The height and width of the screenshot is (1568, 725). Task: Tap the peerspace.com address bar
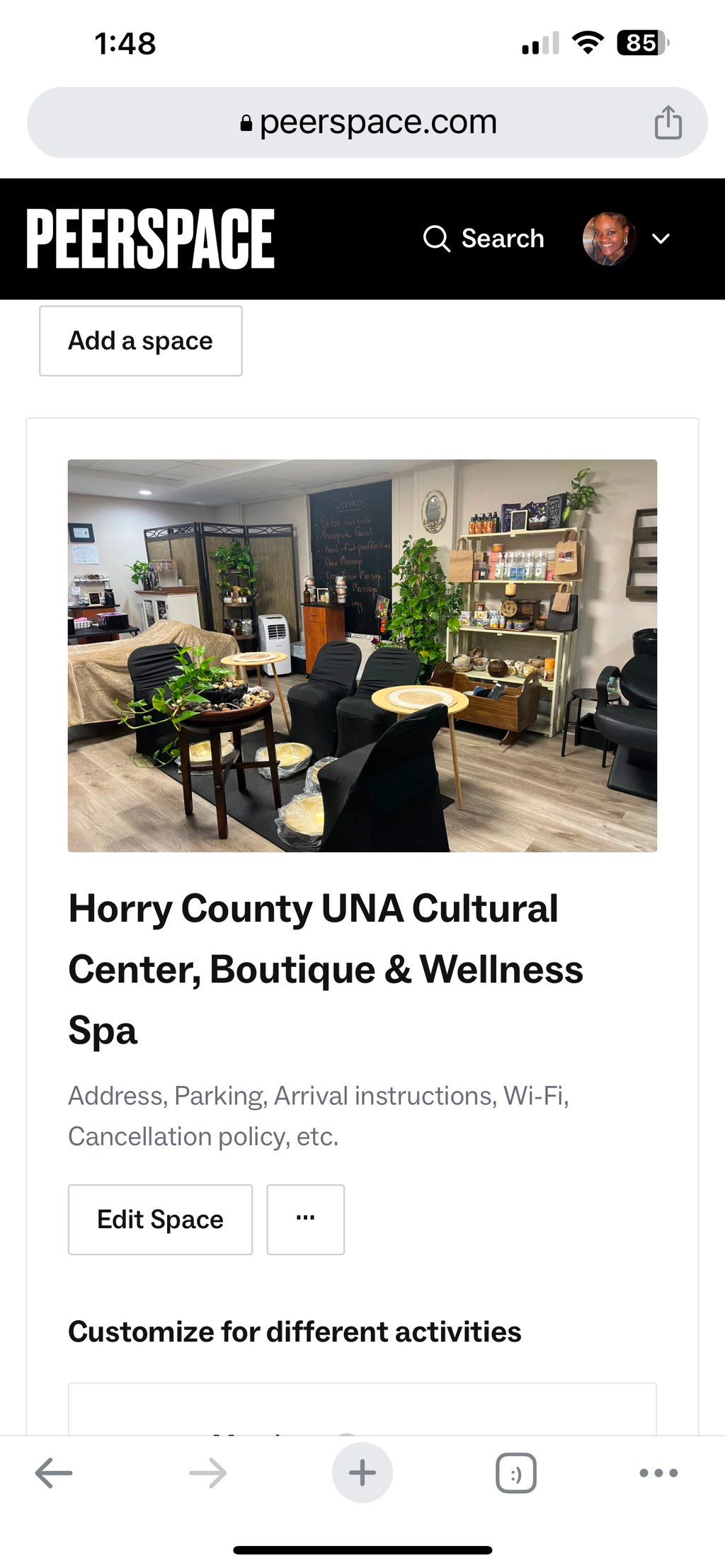tap(367, 122)
